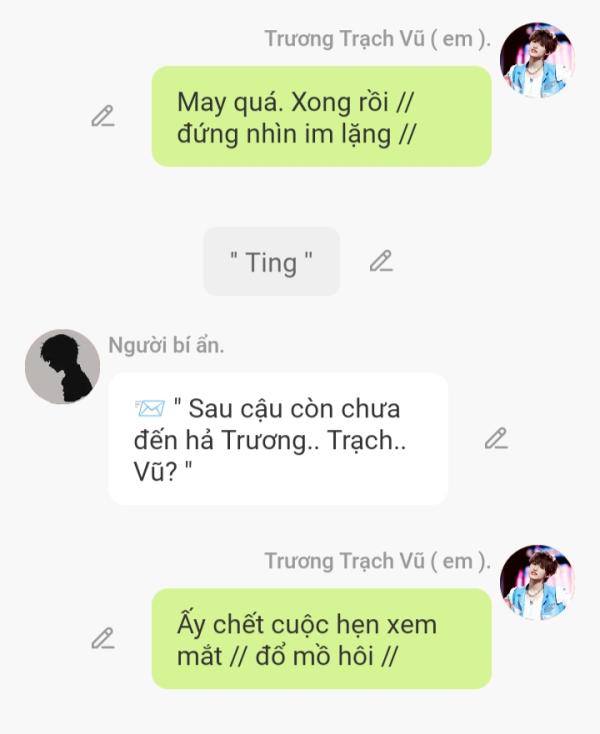600x734 pixels.
Task: Edit the "Ấy chết cuộc hẹn xem mắt" message
Action: point(102,638)
